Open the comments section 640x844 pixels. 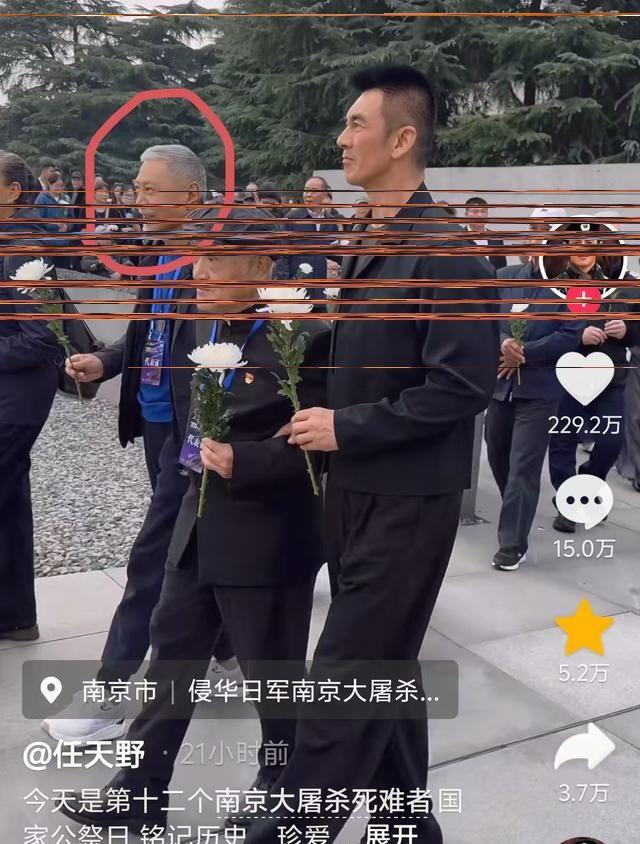(x=584, y=501)
